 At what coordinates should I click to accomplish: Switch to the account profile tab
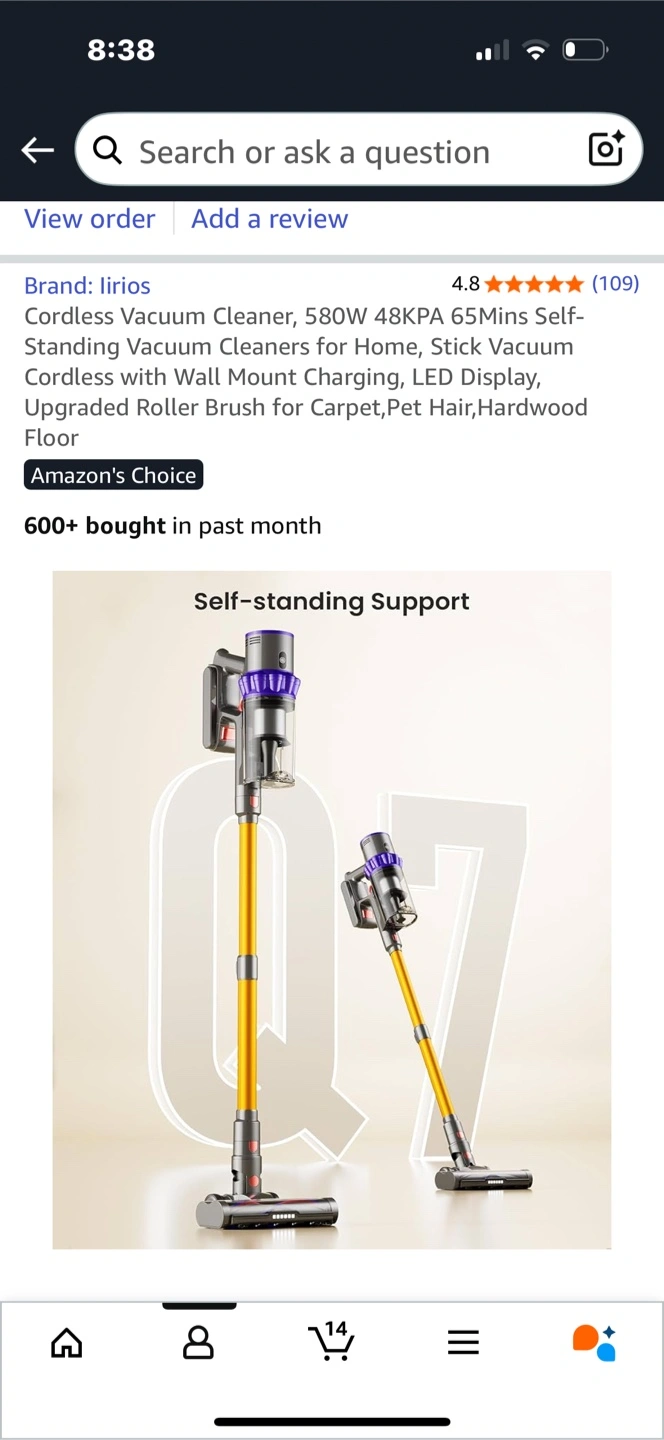coord(198,1343)
